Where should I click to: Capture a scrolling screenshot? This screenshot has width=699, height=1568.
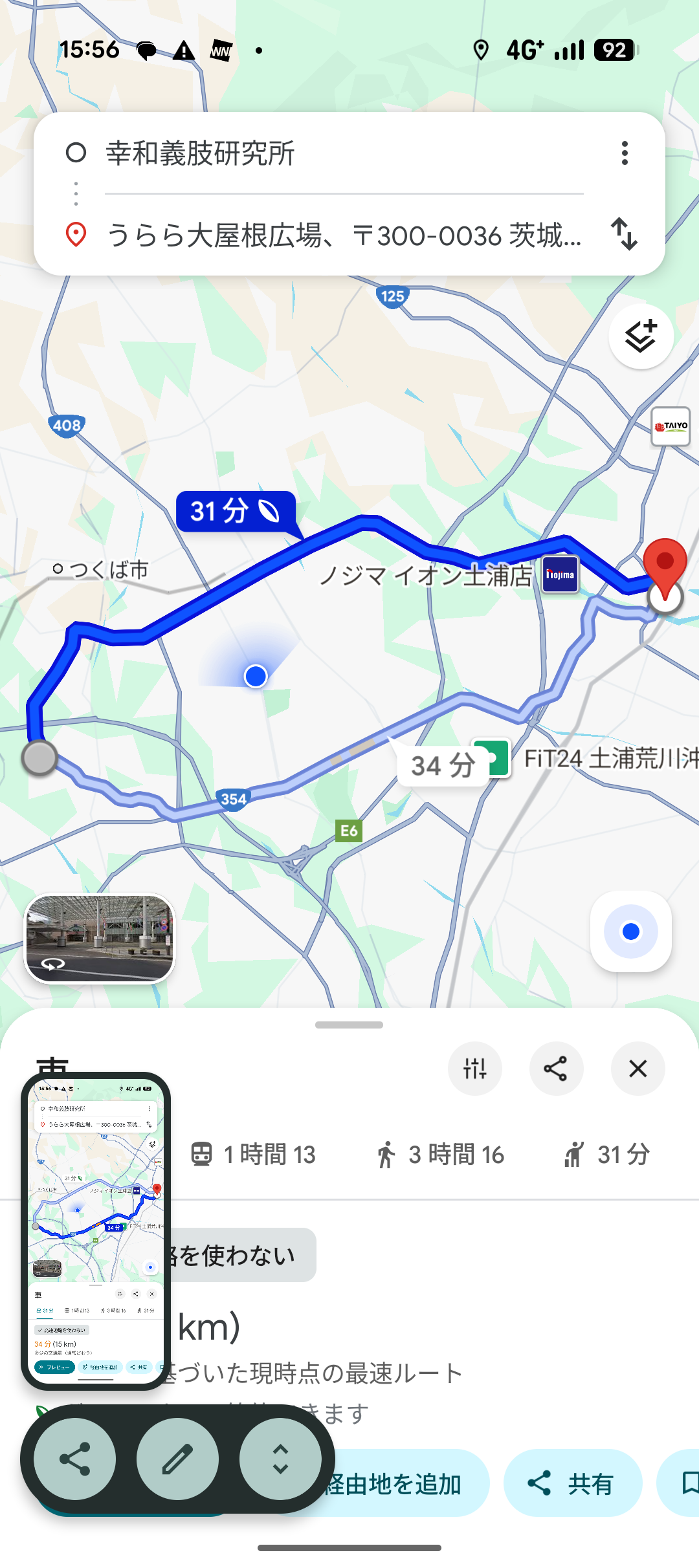coord(280,1459)
